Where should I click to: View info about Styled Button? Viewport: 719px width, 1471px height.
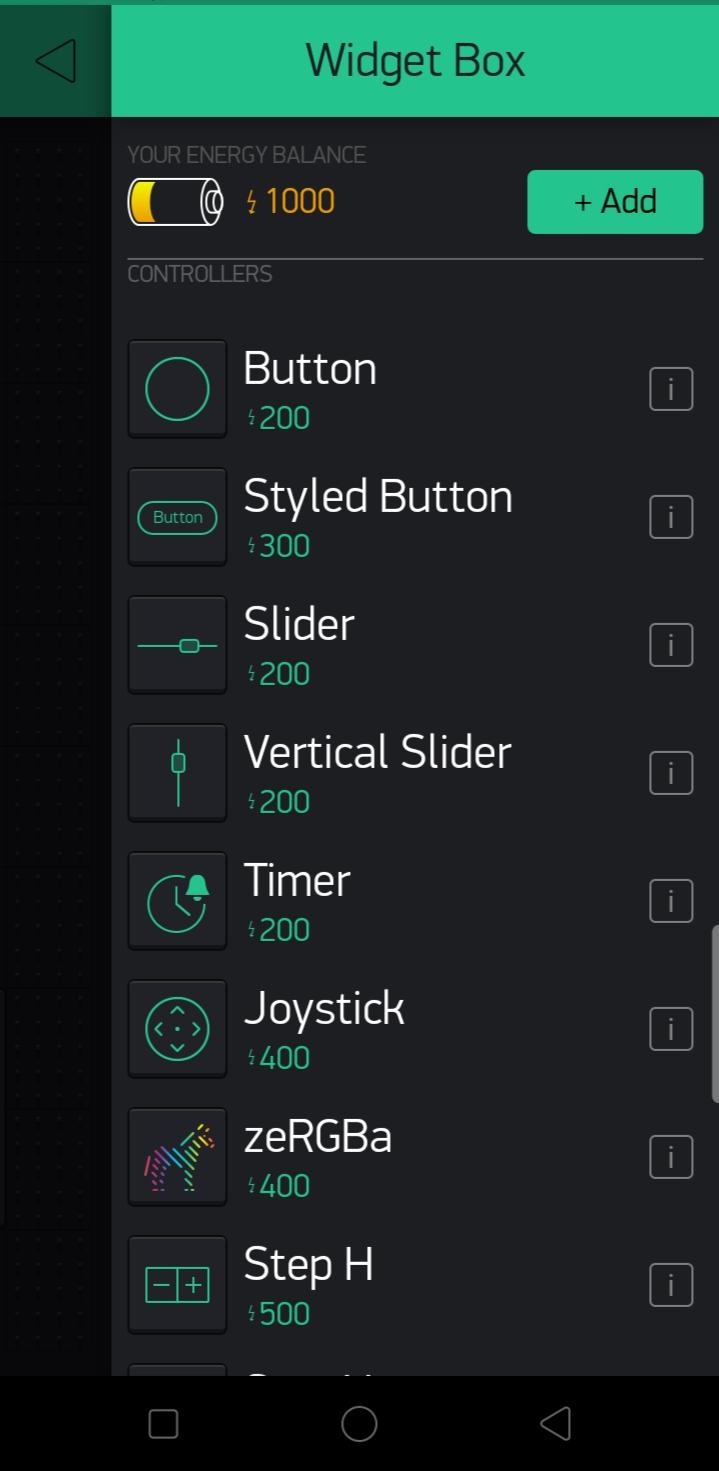pyautogui.click(x=671, y=517)
